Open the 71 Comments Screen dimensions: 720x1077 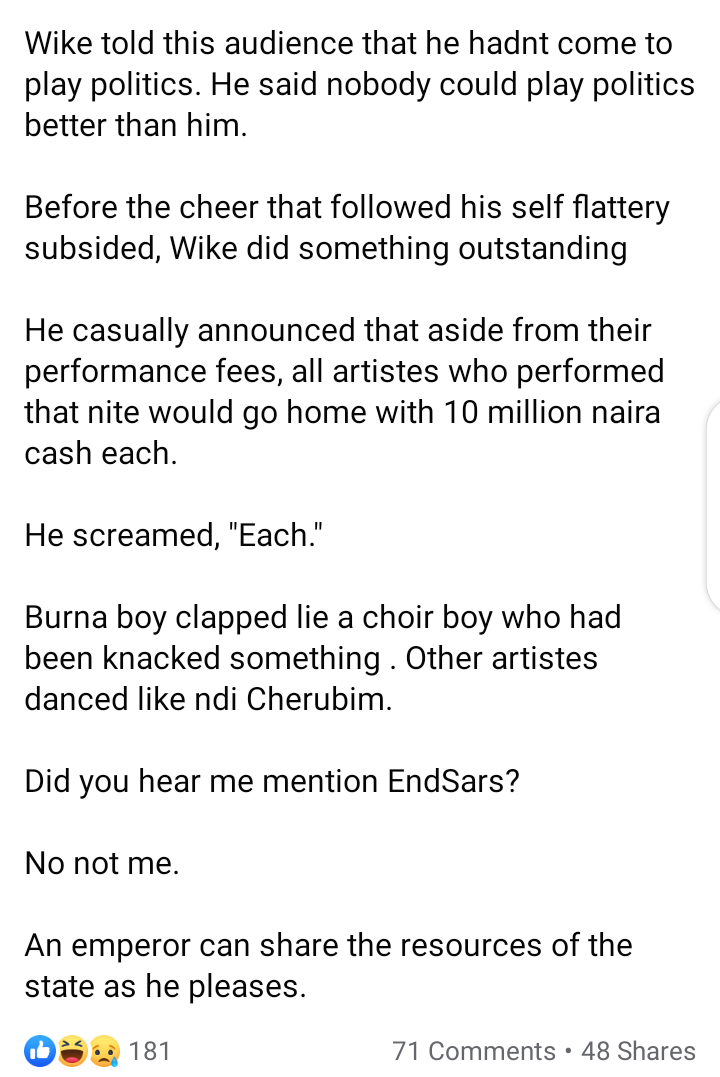474,1051
